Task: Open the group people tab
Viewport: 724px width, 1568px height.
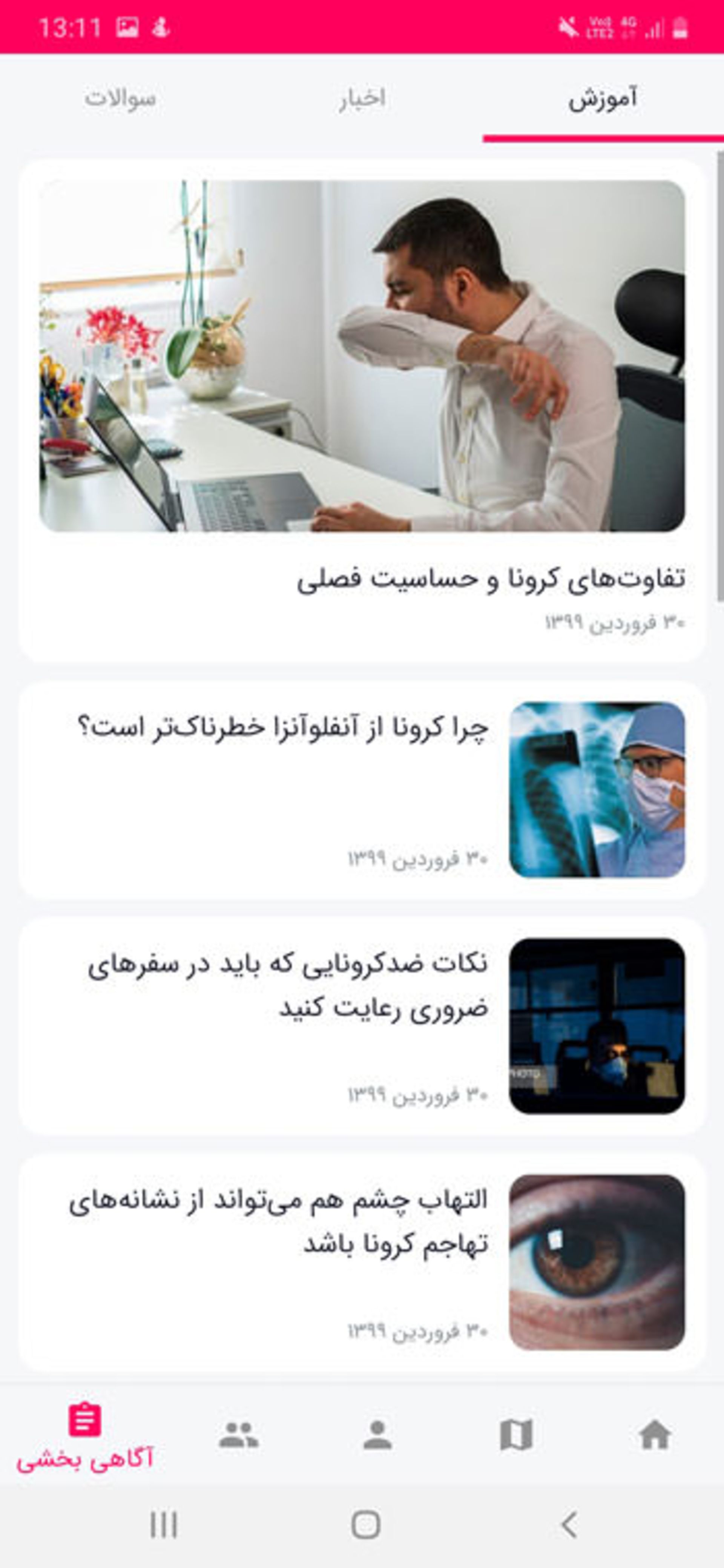Action: click(x=239, y=1435)
